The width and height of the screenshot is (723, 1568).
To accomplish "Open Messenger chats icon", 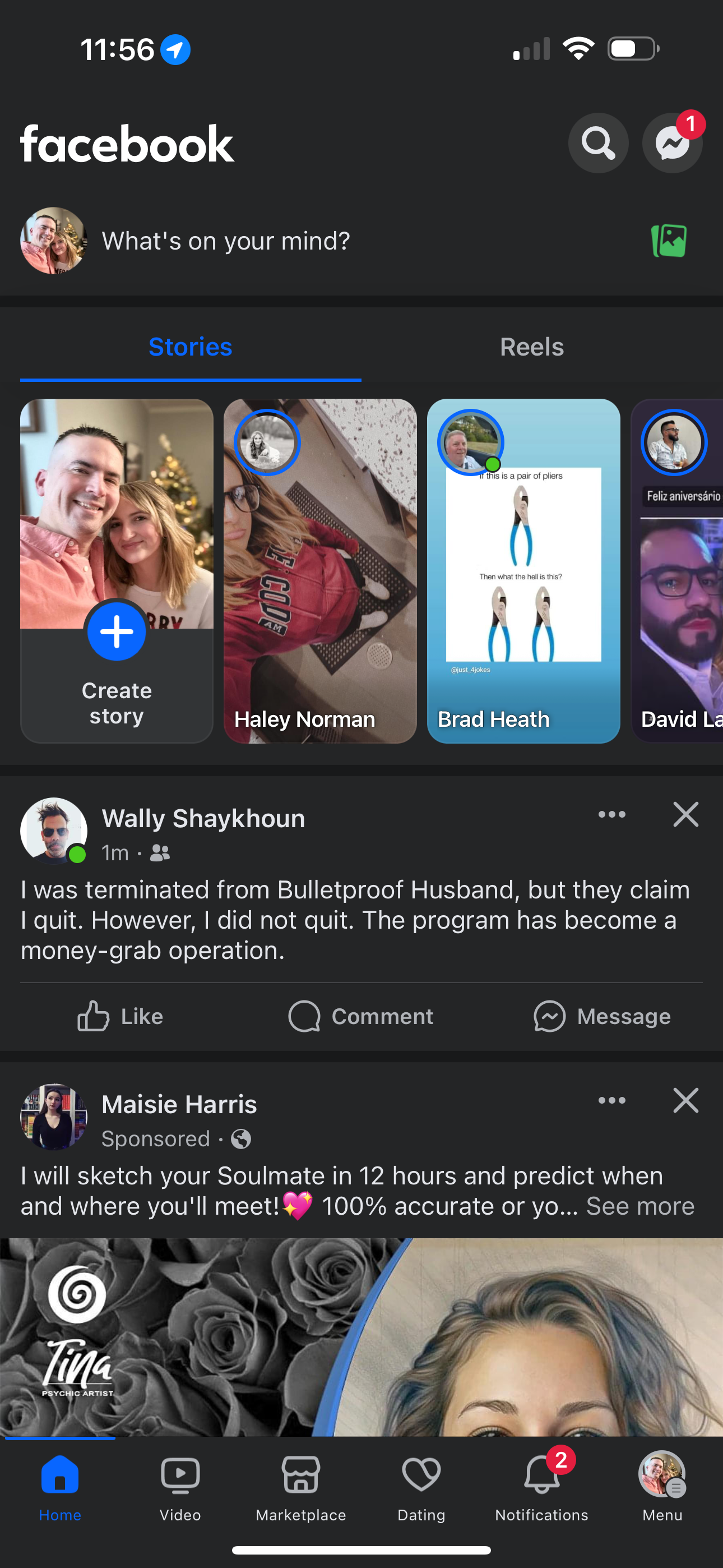I will tap(672, 143).
